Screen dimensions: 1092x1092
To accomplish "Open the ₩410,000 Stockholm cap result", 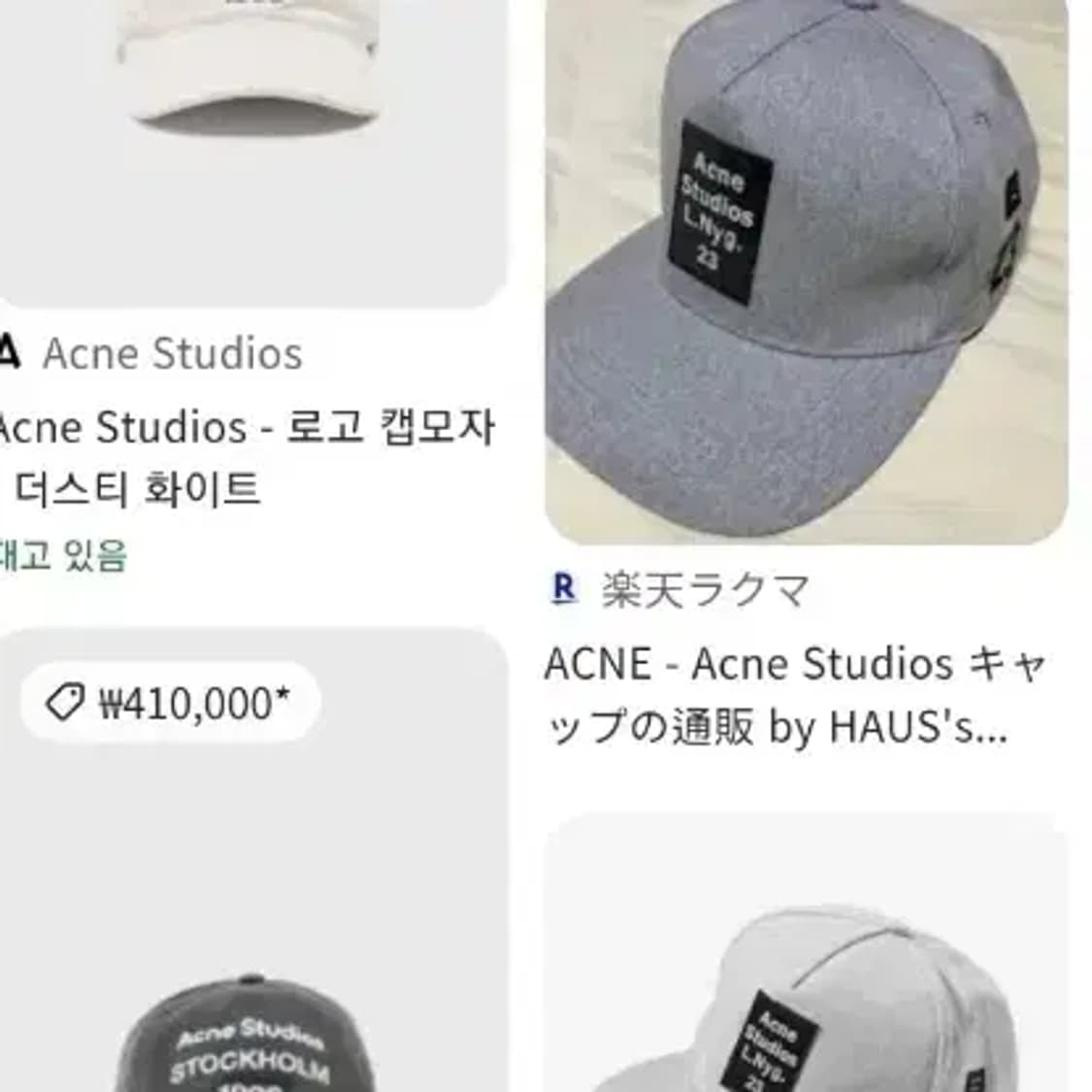I will (252, 922).
